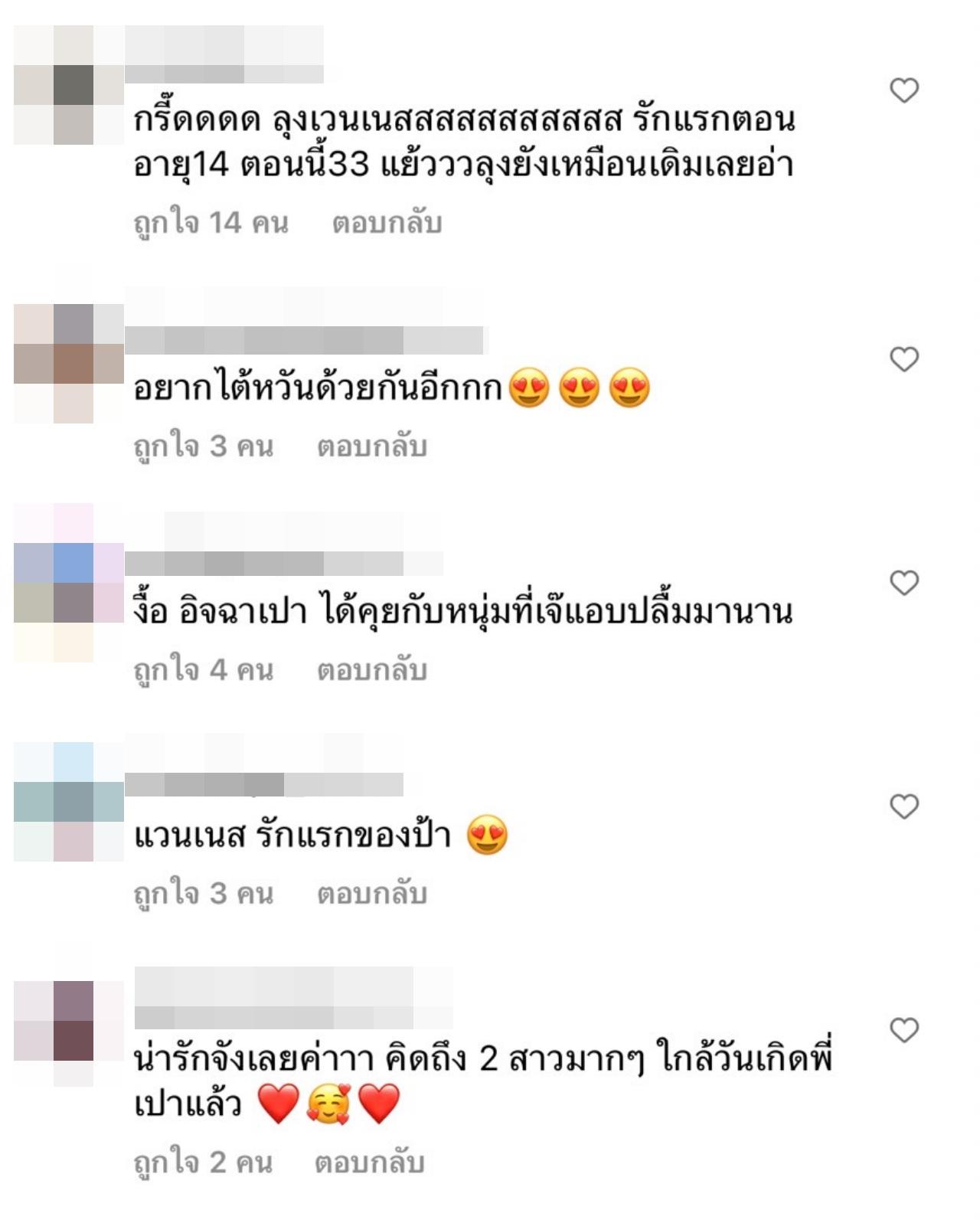This screenshot has height=1220, width=980.
Task: View the 4 people who liked the งื้อ comment
Action: (203, 670)
